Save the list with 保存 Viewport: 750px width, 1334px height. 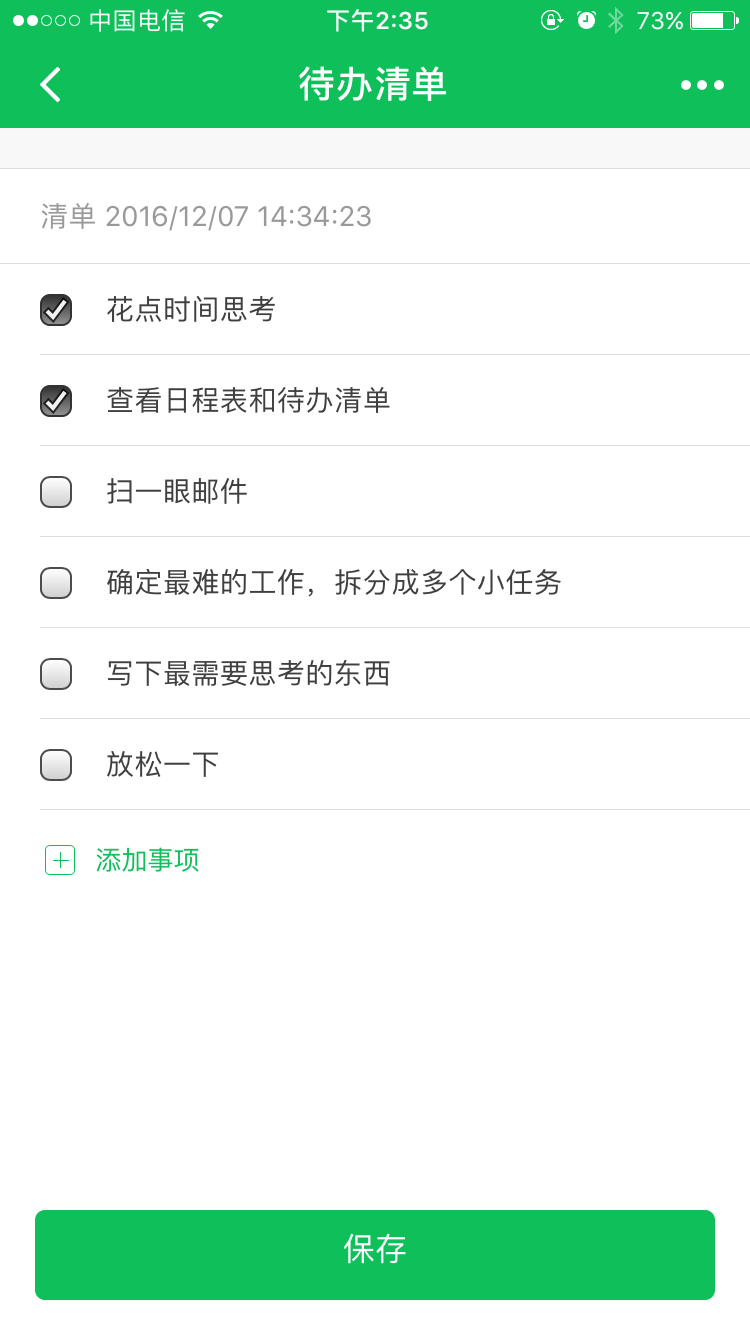pyautogui.click(x=375, y=1255)
